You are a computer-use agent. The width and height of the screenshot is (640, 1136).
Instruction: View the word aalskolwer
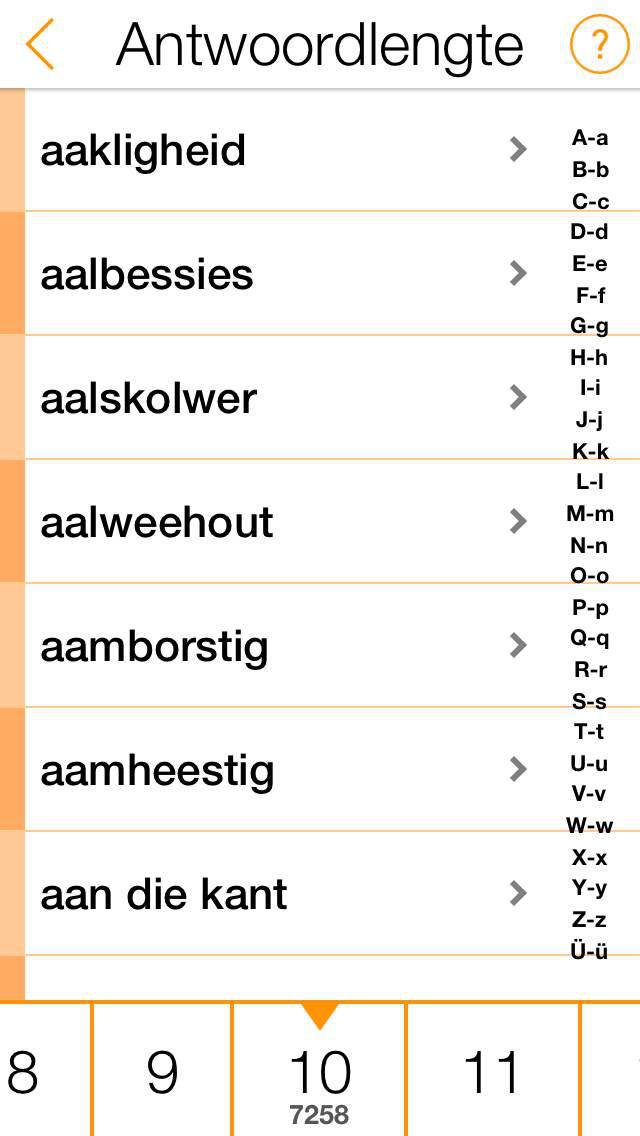click(283, 397)
